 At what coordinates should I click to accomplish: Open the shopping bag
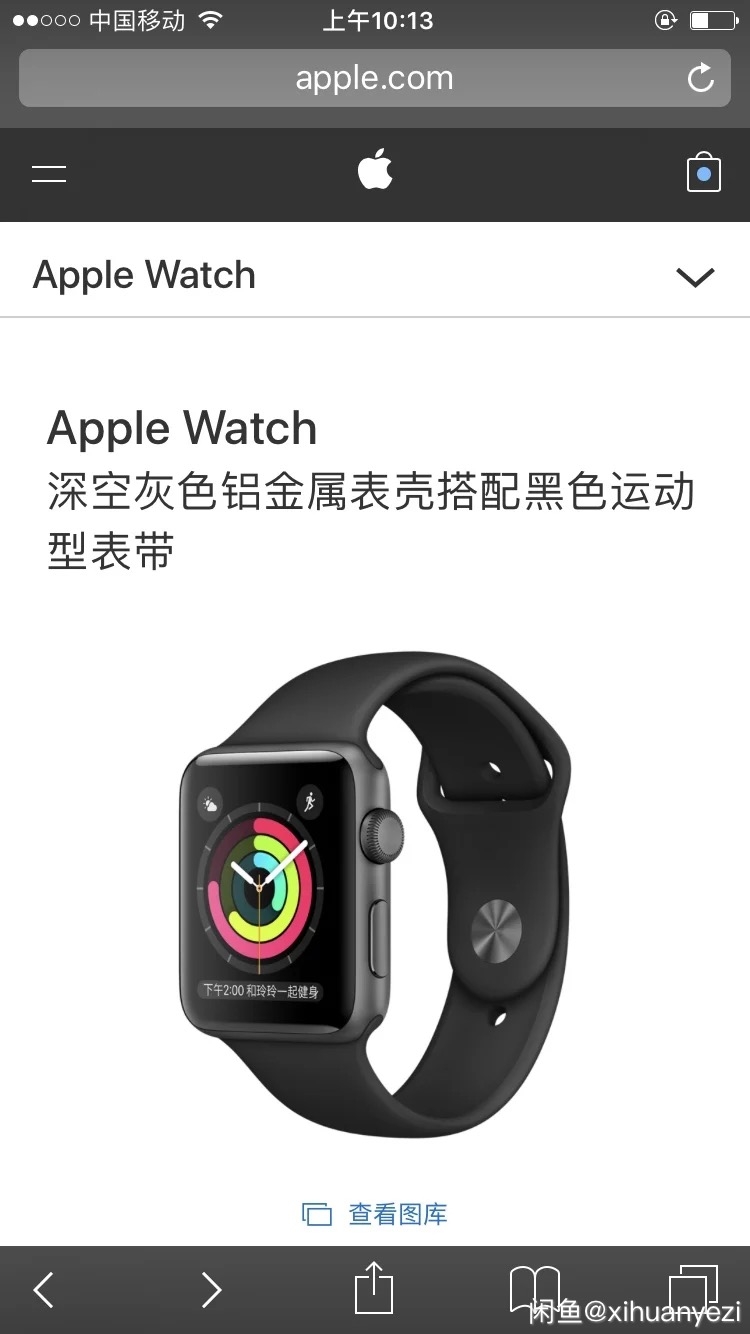[x=704, y=173]
